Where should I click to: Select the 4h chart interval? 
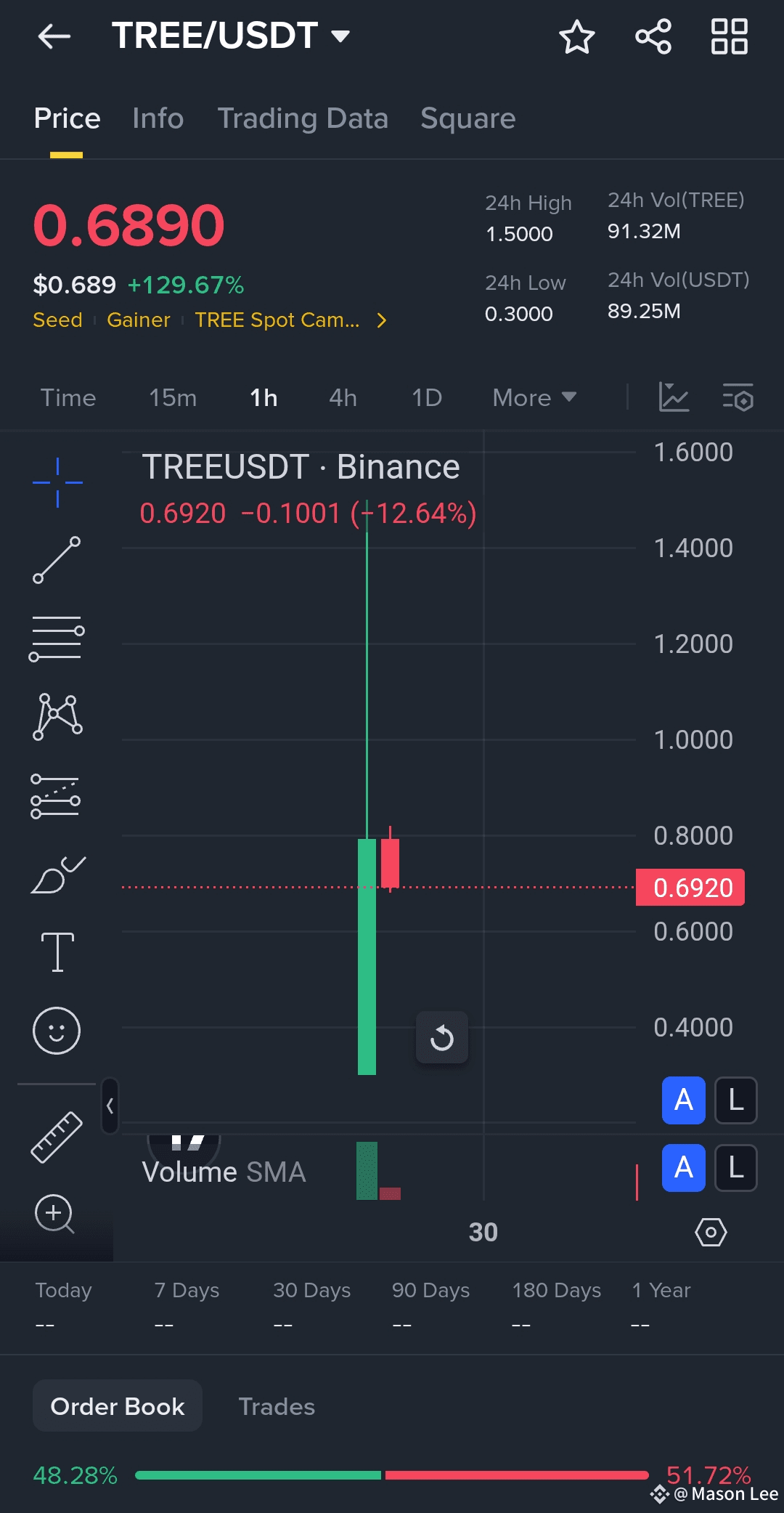tap(343, 398)
